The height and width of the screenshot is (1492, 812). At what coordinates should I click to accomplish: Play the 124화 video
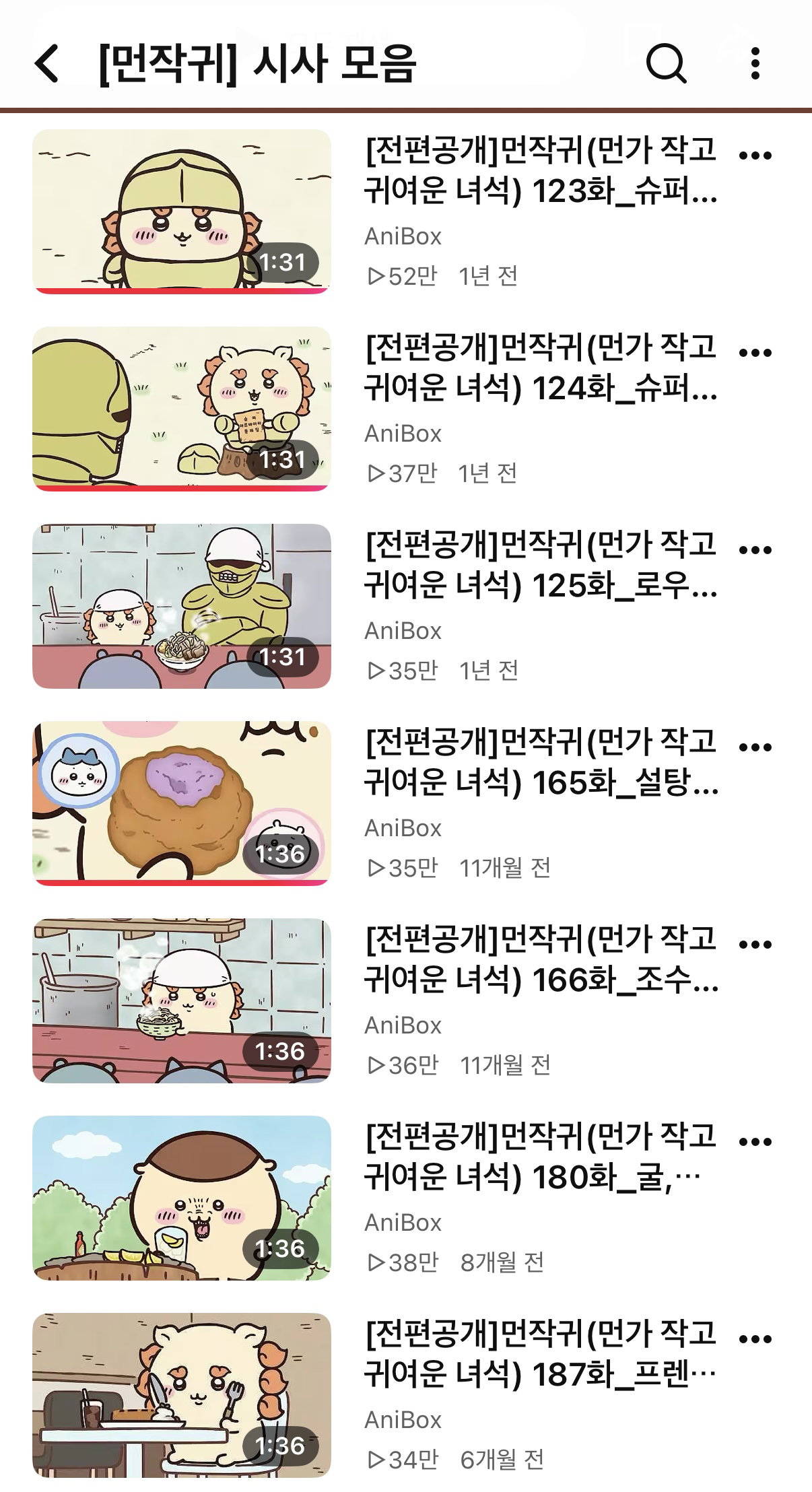(x=182, y=409)
